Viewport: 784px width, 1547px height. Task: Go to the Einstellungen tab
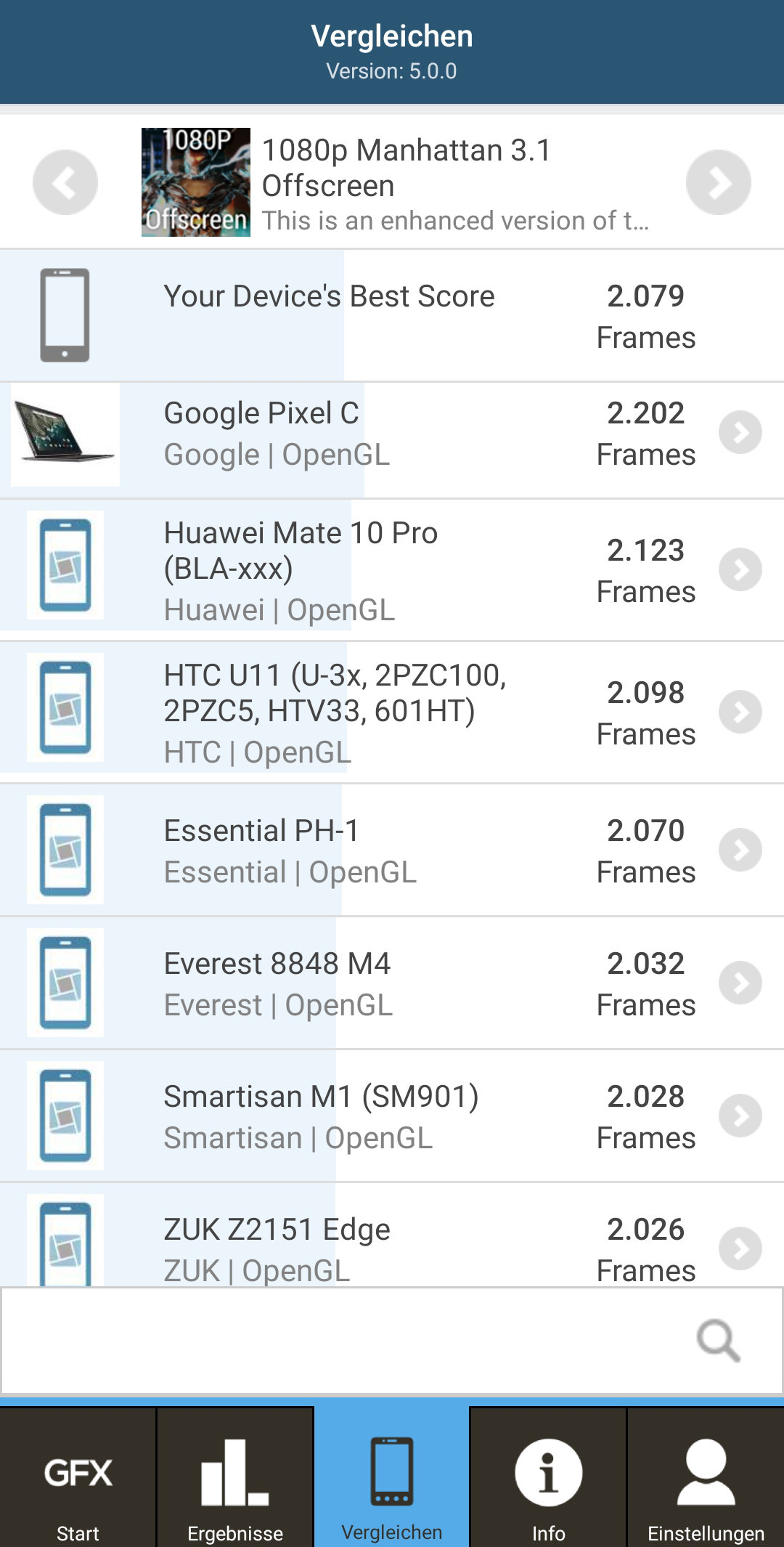[x=706, y=1477]
